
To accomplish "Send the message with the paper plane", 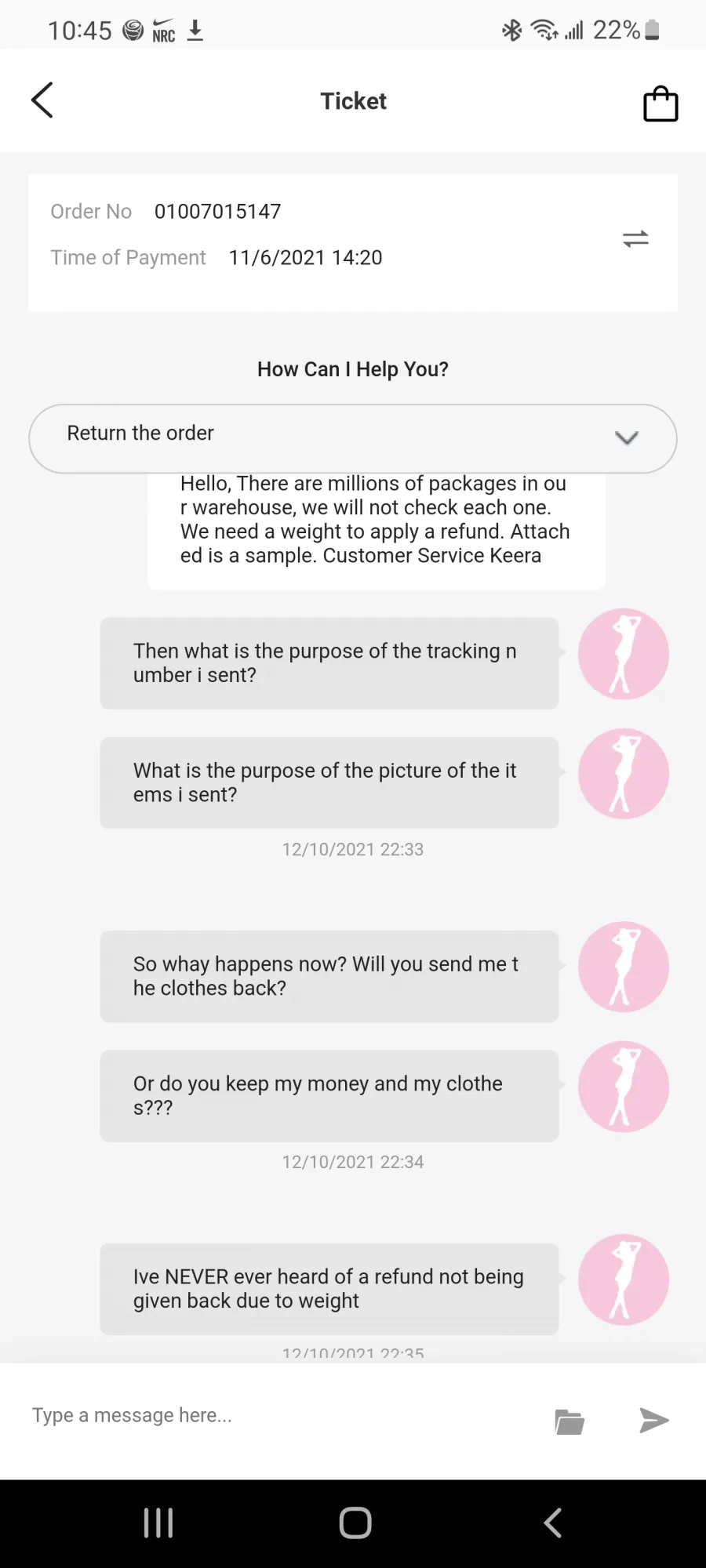I will pos(653,1420).
